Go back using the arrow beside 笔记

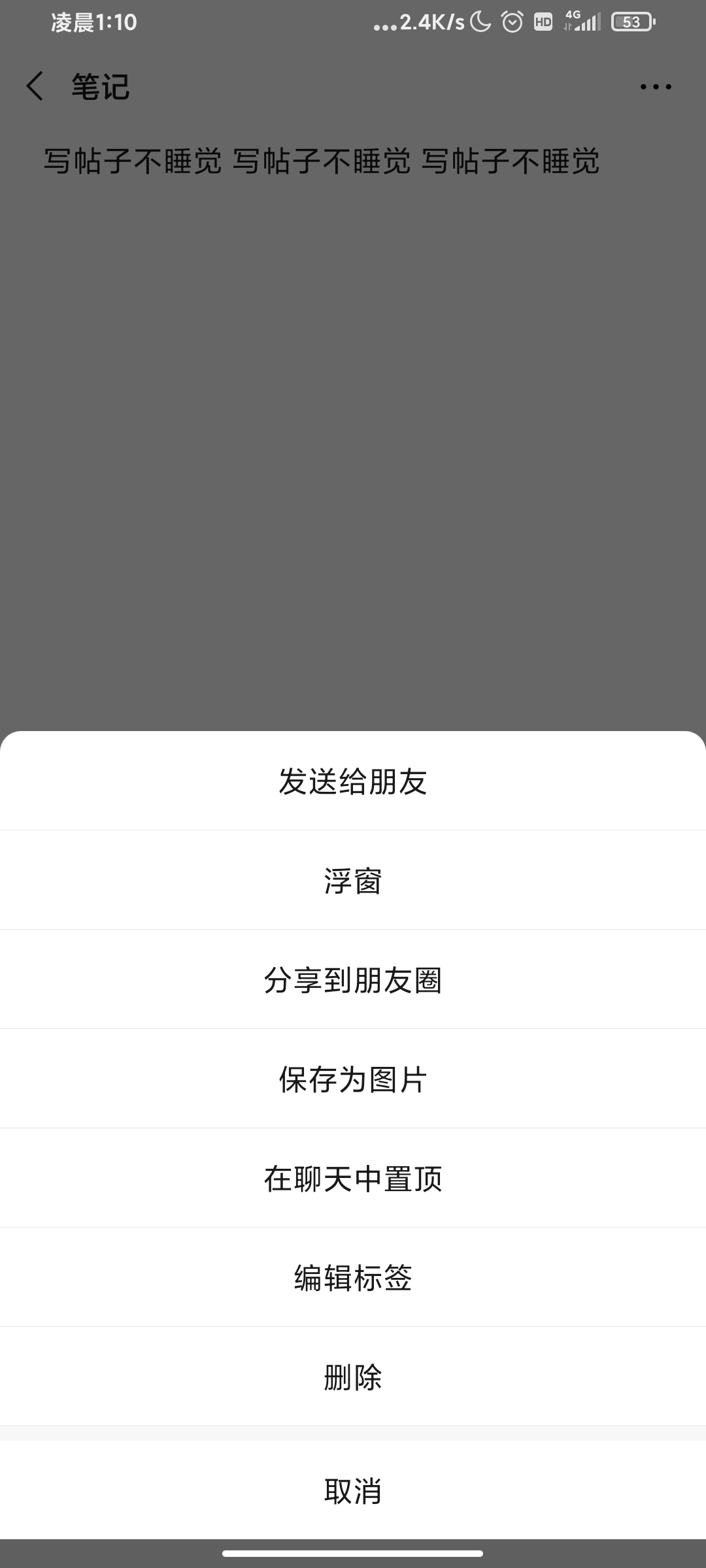point(35,86)
